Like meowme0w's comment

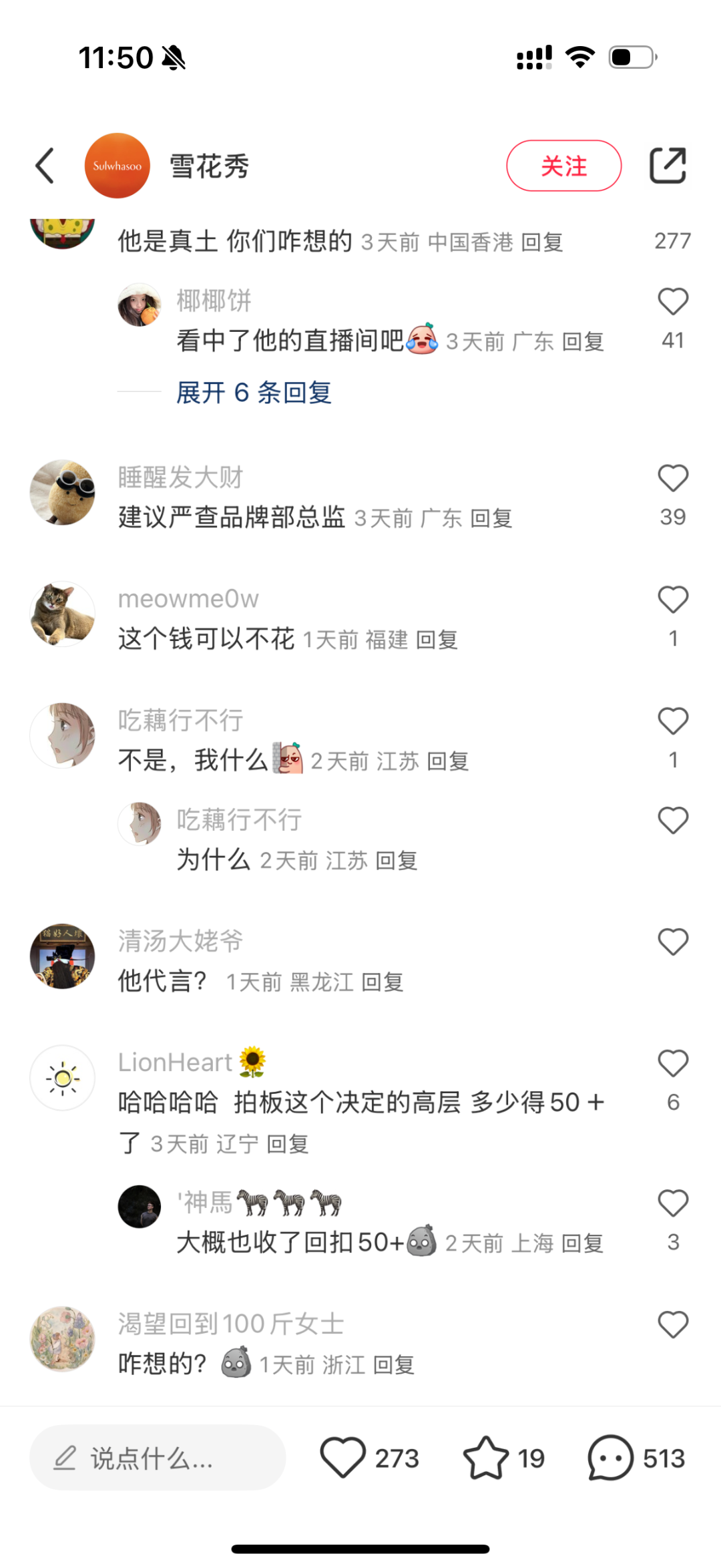point(672,600)
